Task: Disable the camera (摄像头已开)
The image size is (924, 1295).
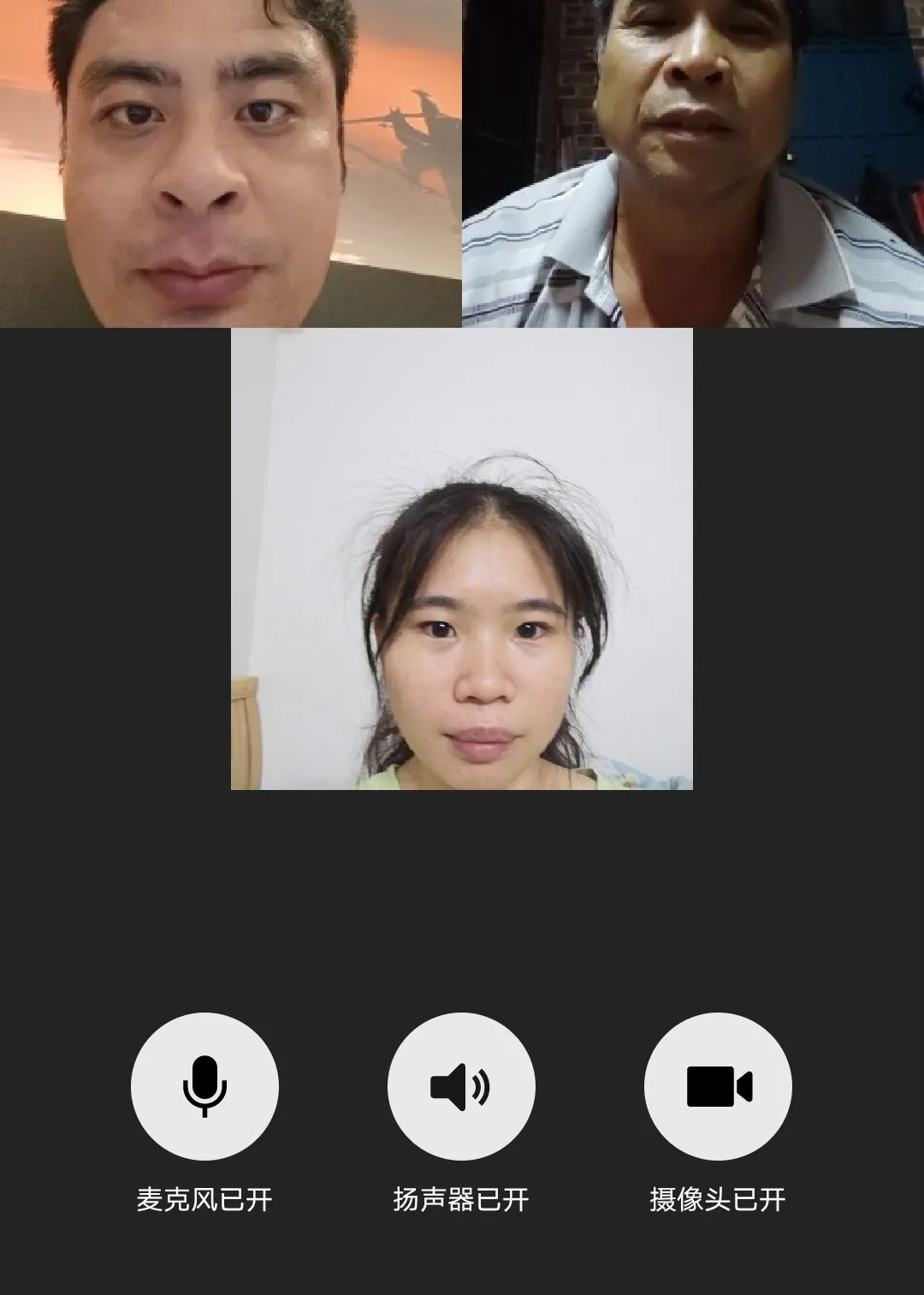Action: 718,1086
